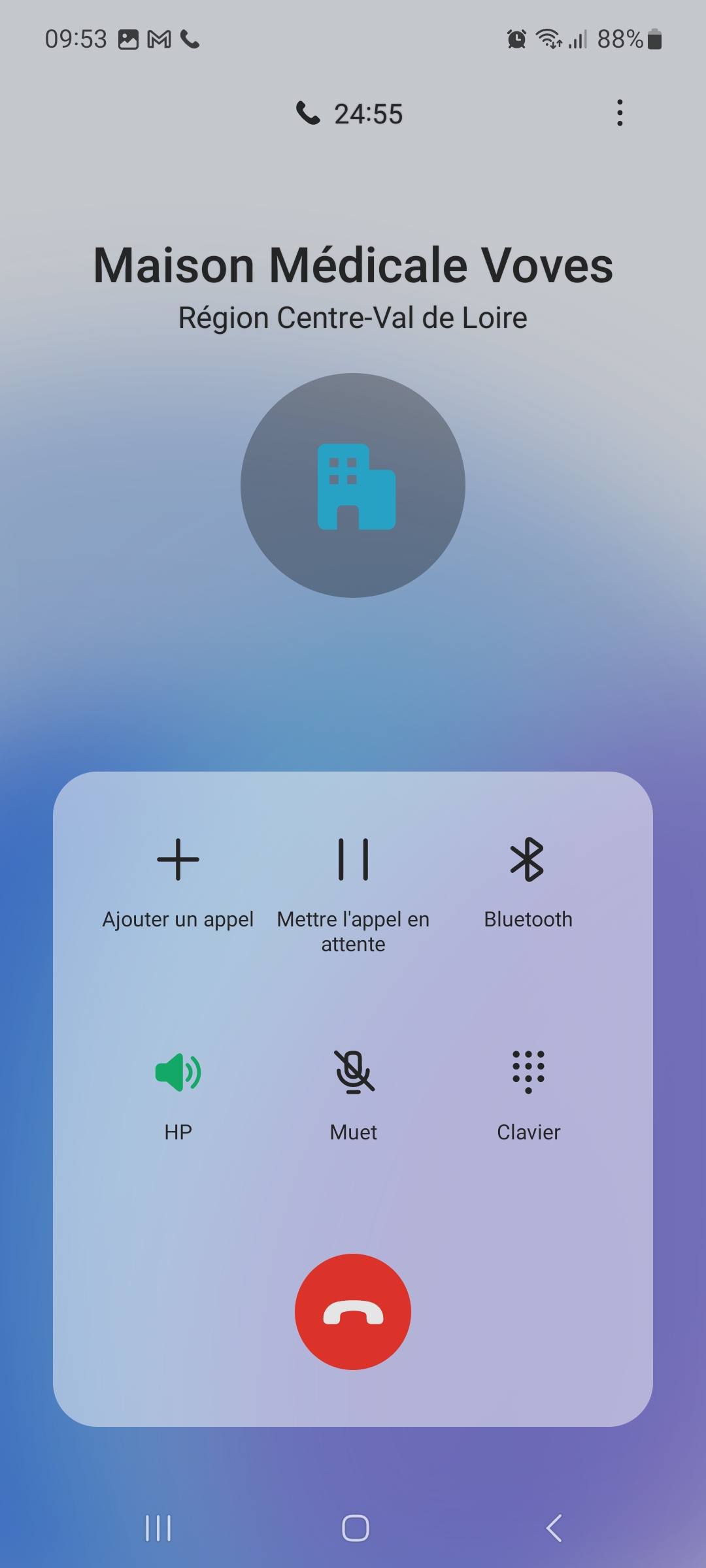
Task: Open recent apps from the navigation bar
Action: pyautogui.click(x=158, y=1528)
